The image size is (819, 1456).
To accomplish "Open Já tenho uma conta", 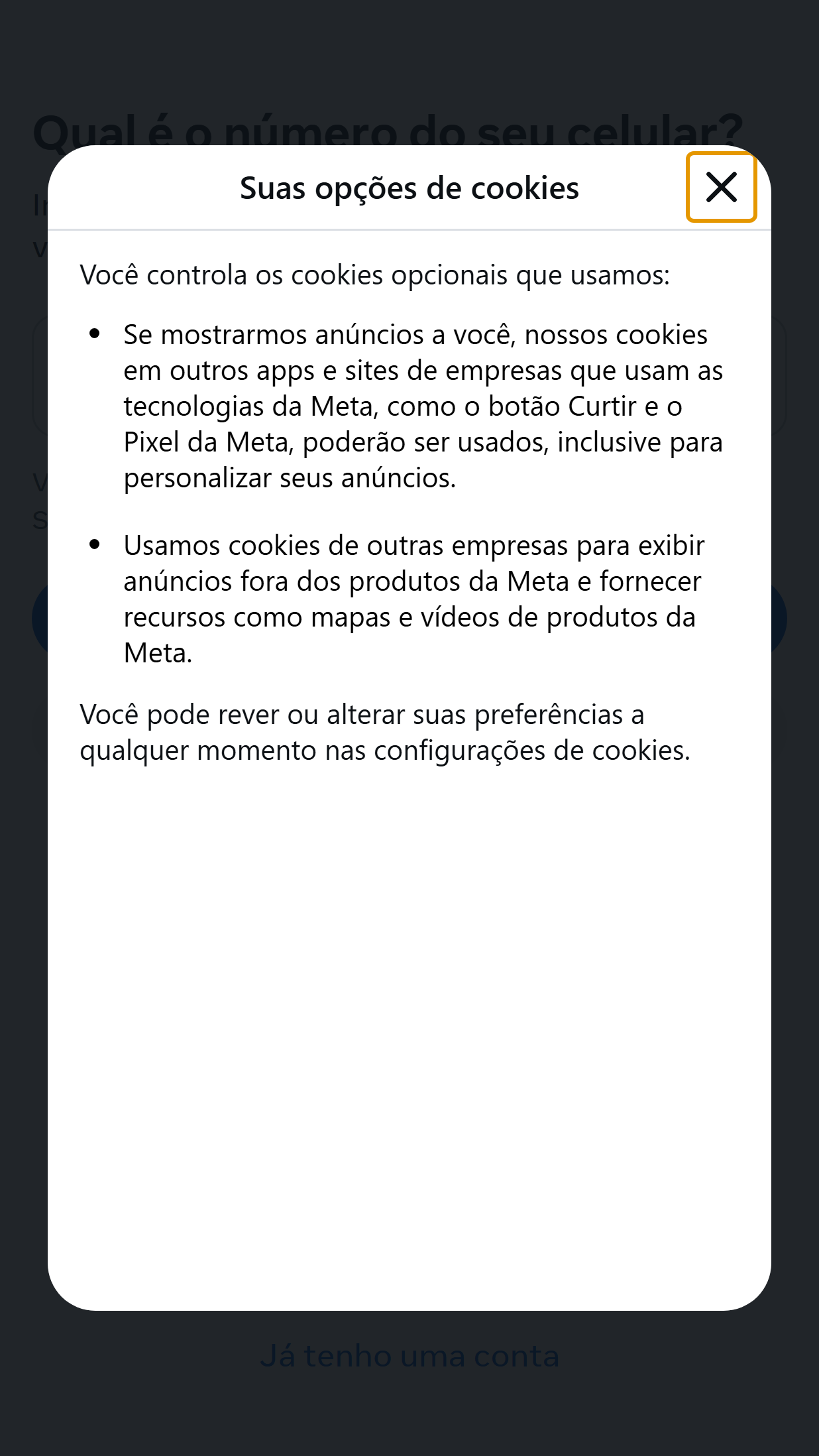I will [409, 1355].
